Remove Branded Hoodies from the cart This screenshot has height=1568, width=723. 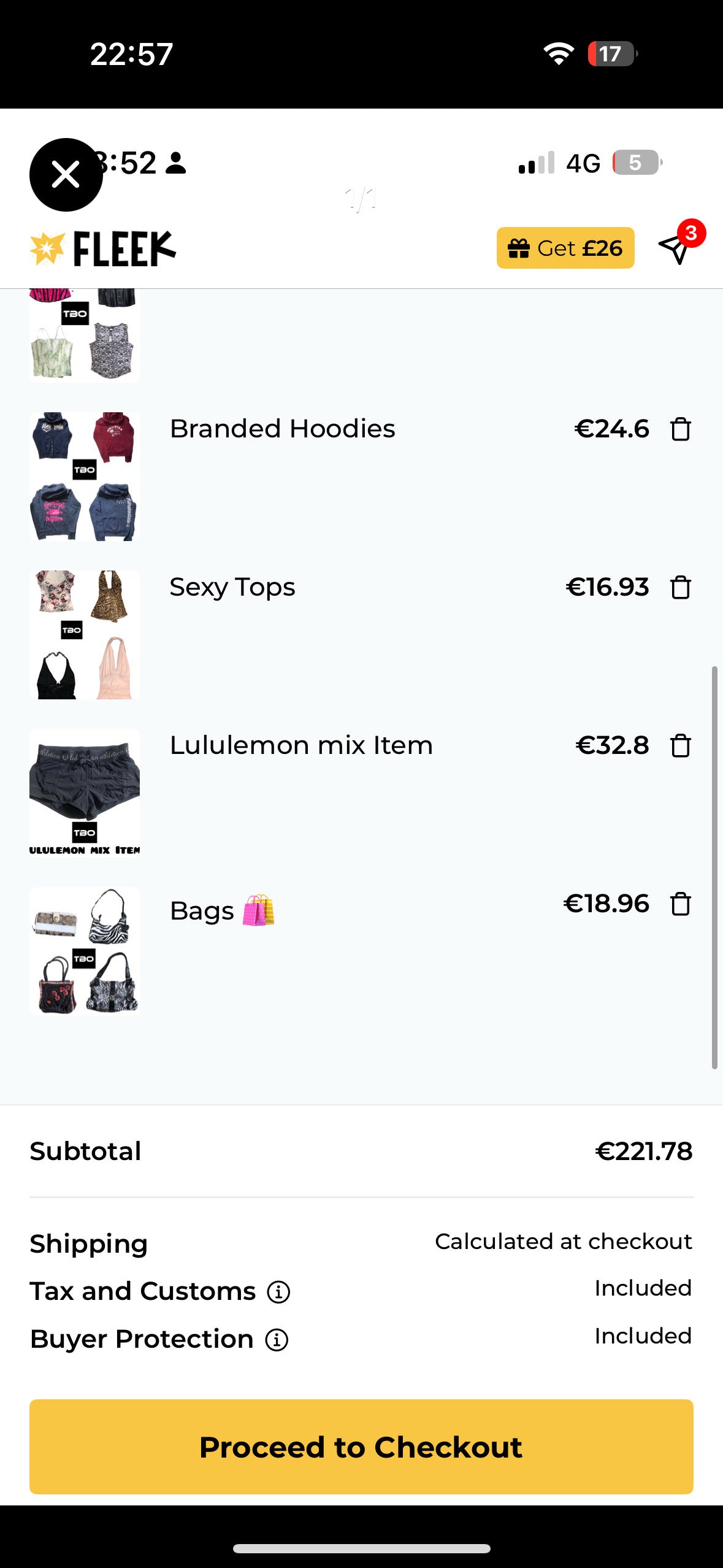[x=681, y=429]
